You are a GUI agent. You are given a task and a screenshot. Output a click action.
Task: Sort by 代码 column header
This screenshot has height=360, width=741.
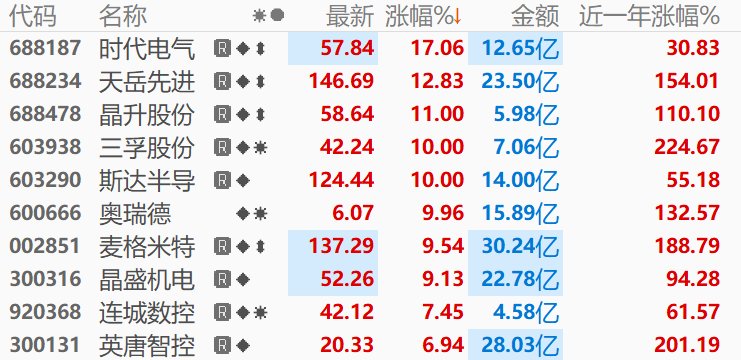(x=33, y=16)
